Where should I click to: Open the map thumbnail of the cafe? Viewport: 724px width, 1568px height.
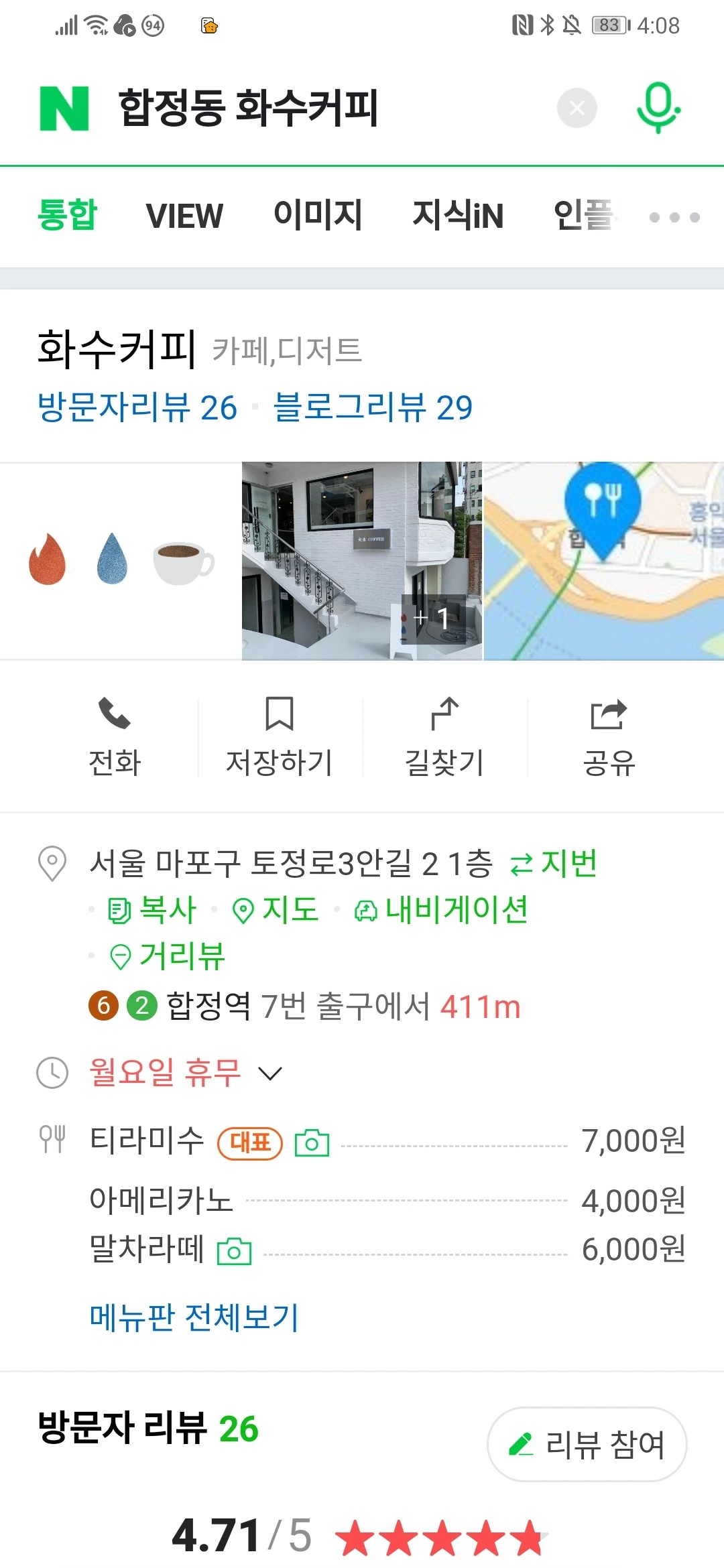click(x=603, y=561)
